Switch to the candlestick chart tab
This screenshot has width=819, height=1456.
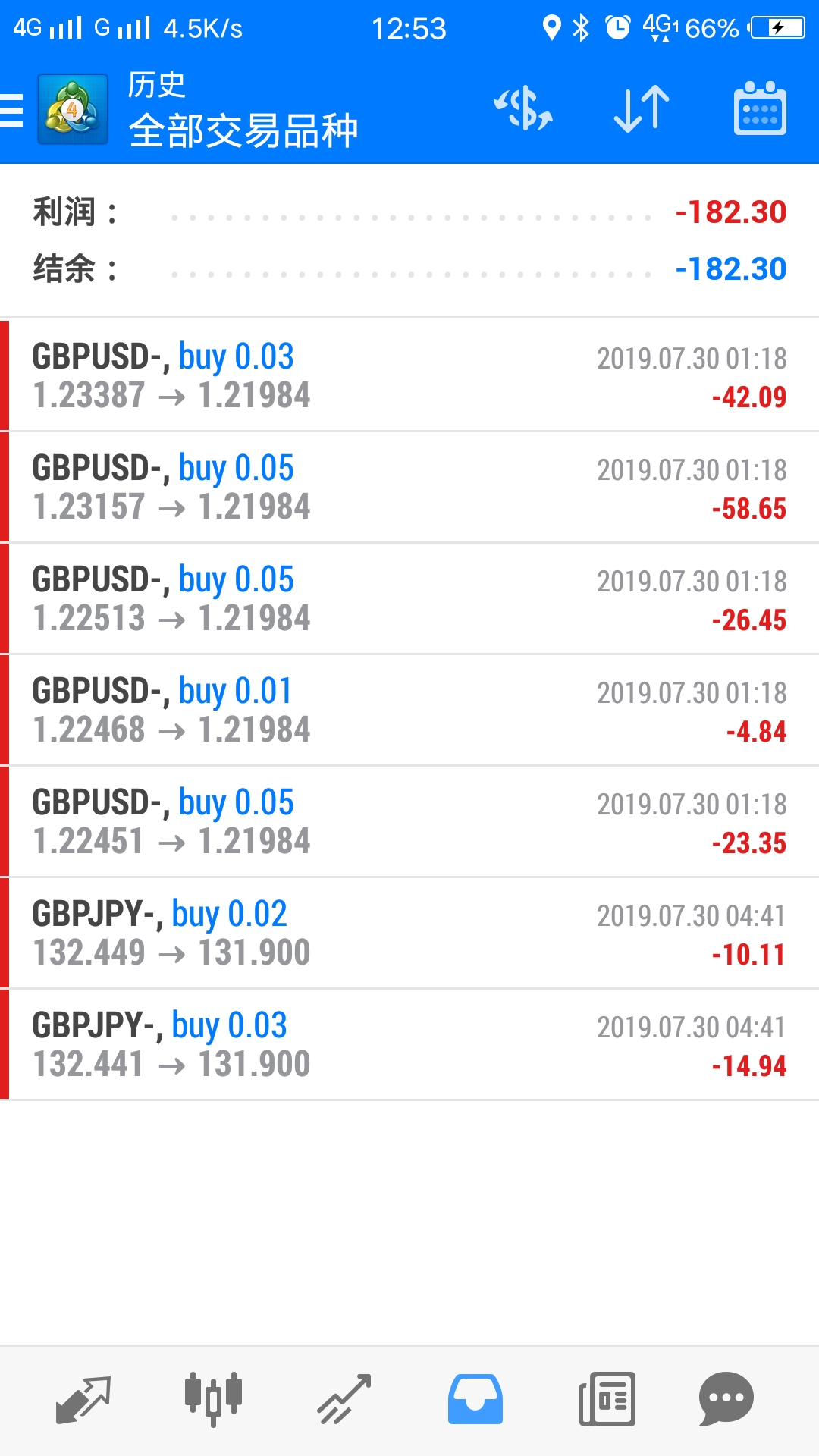click(214, 1400)
